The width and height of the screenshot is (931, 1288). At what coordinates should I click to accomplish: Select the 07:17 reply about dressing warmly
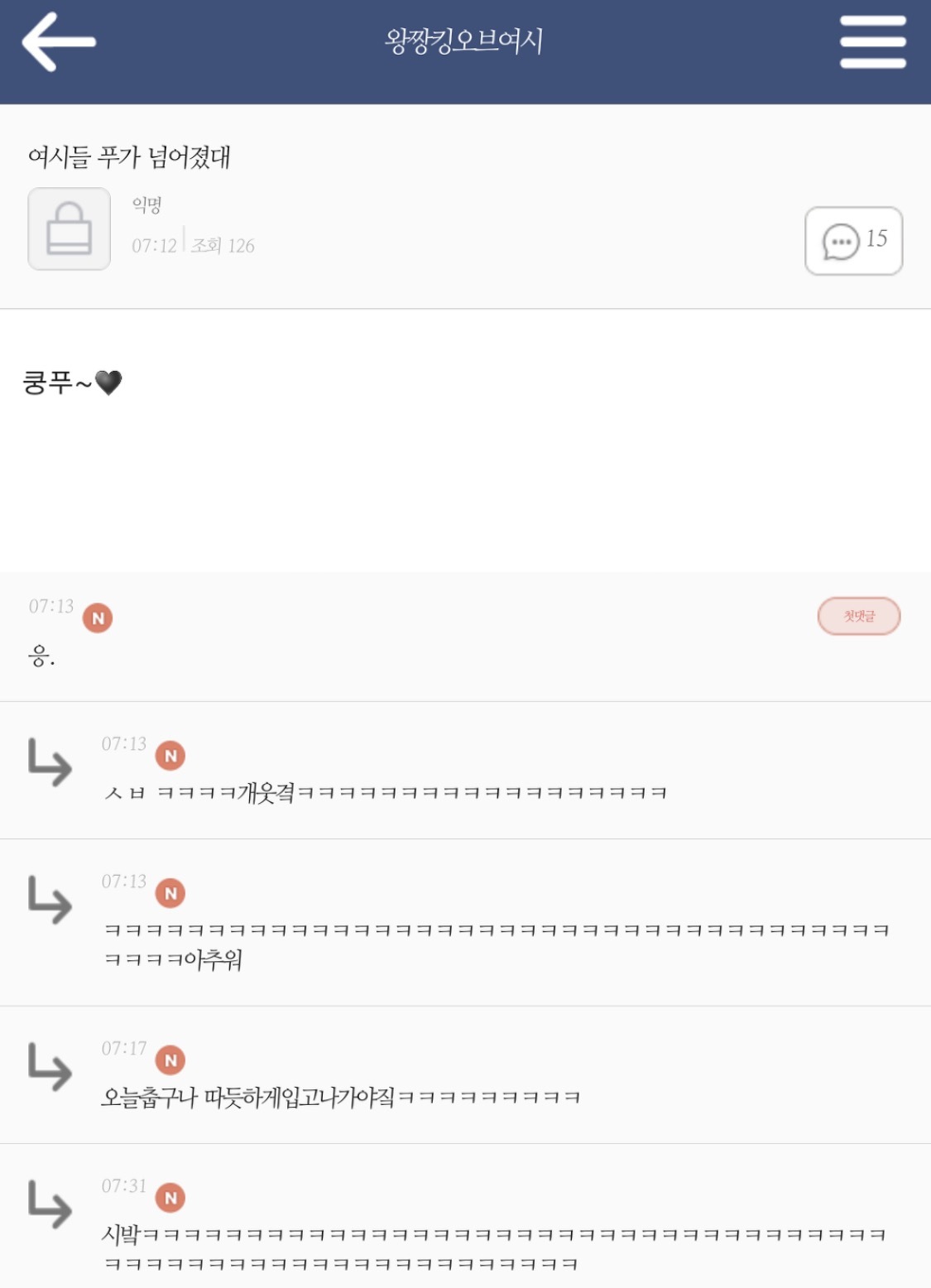(465, 1074)
